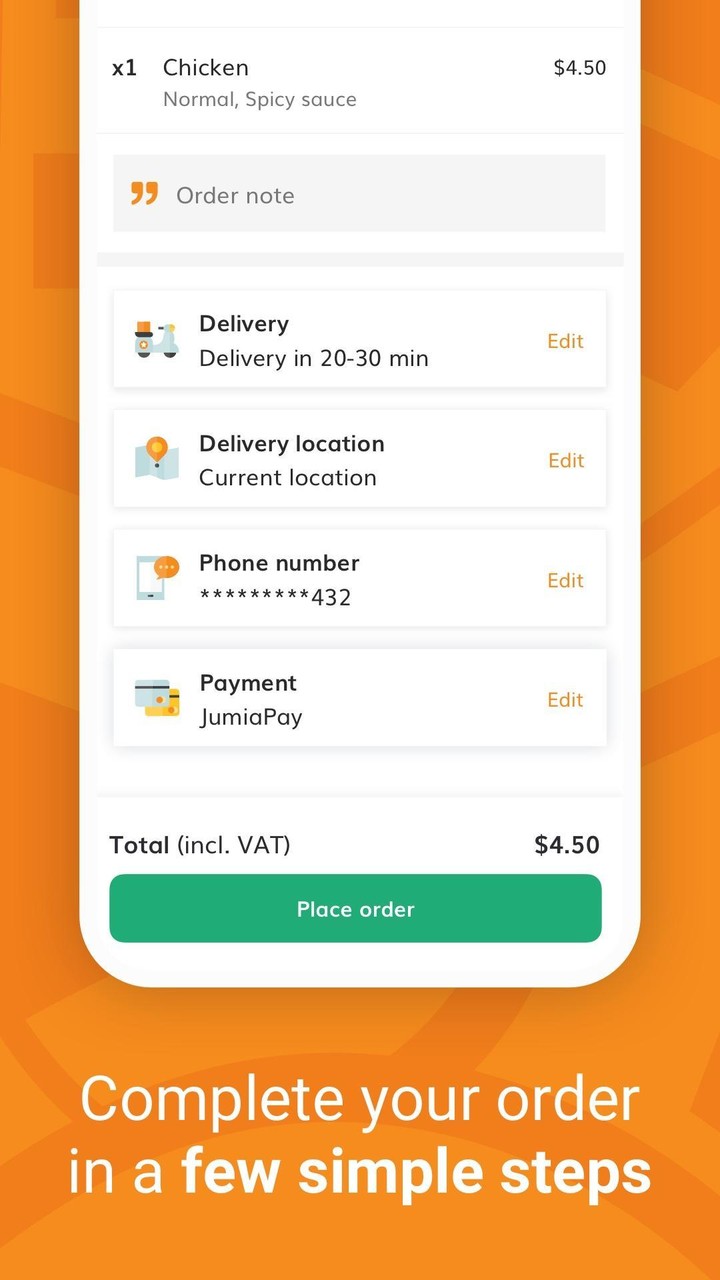Open the Order note input field
The image size is (720, 1280).
[x=359, y=193]
